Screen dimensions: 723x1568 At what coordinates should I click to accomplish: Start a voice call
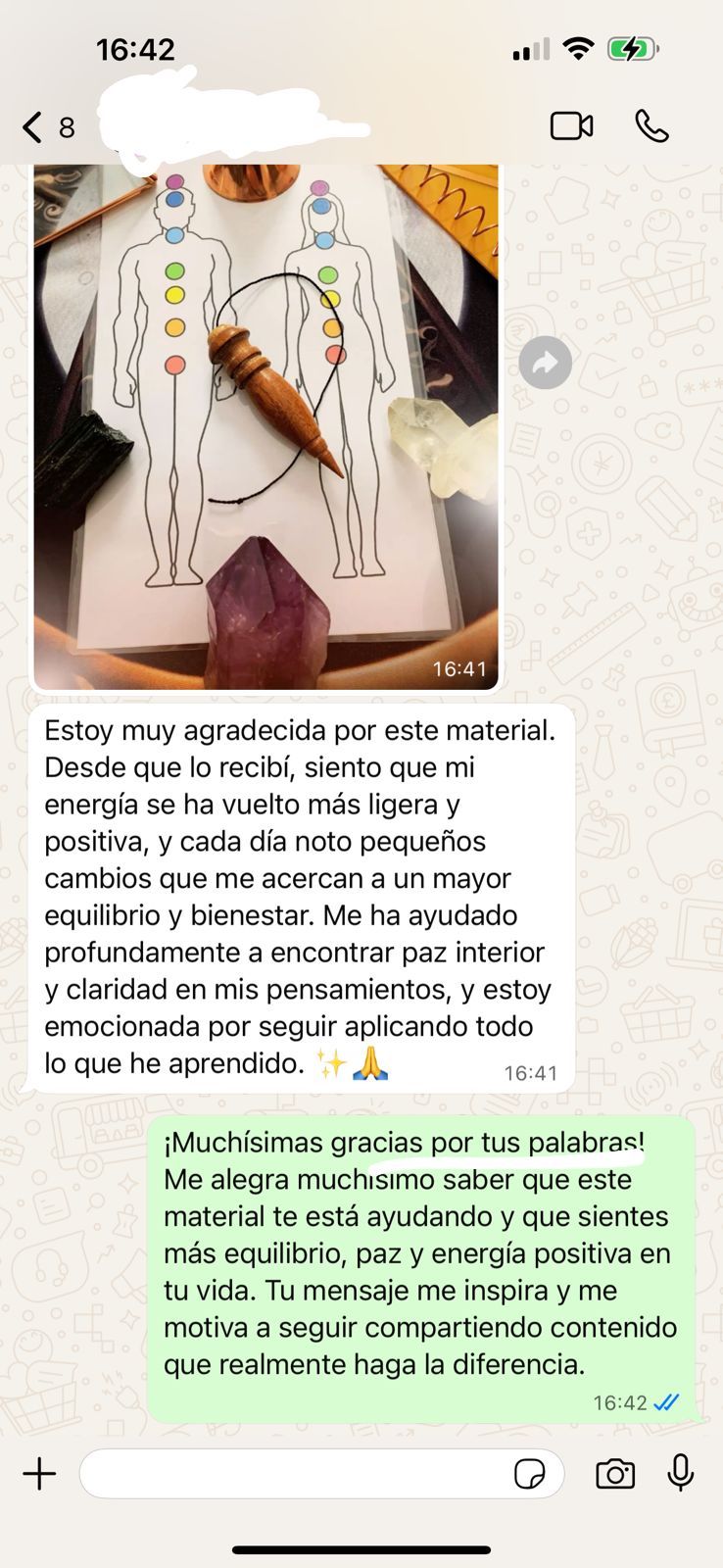click(x=651, y=126)
